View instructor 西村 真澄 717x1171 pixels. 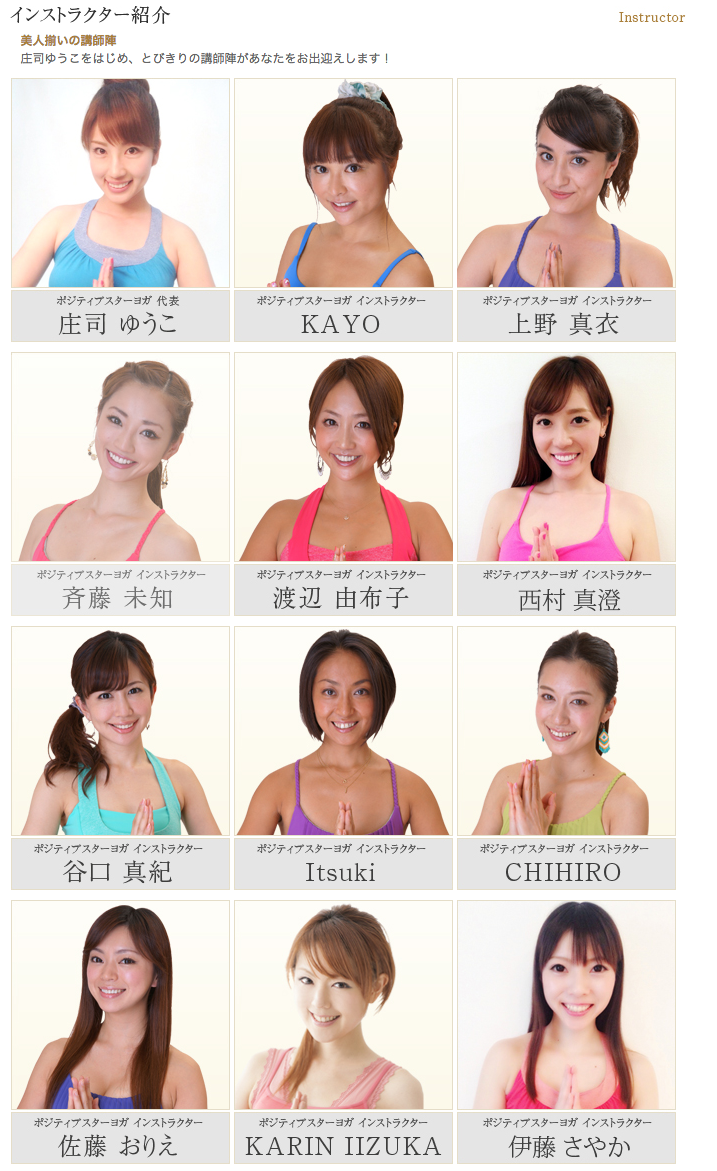point(566,484)
